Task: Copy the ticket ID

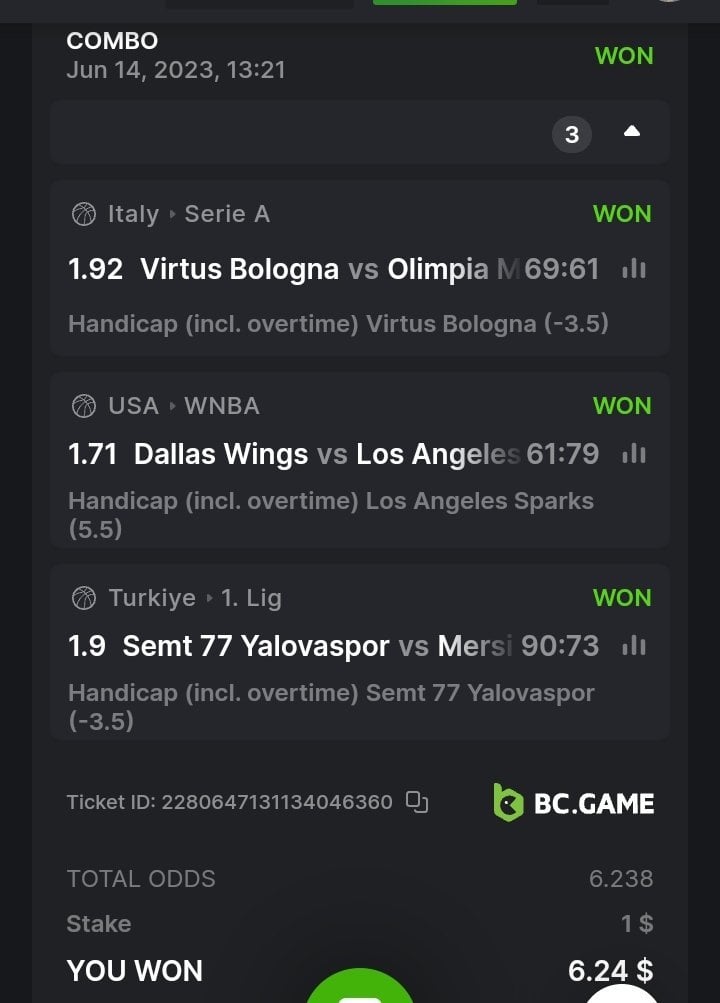Action: tap(417, 802)
